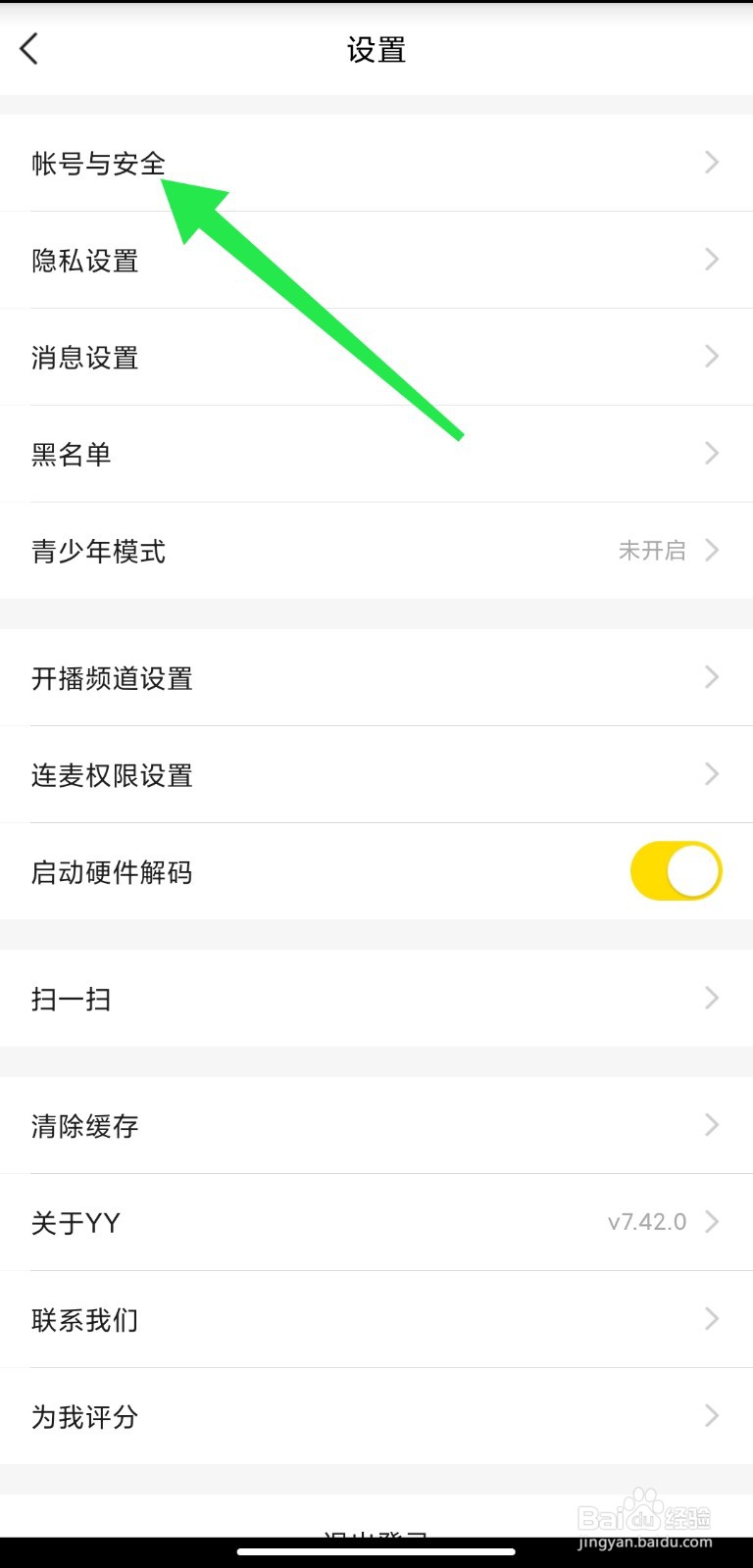753x1568 pixels.
Task: Open 青少年模式 youth mode settings
Action: (x=98, y=551)
